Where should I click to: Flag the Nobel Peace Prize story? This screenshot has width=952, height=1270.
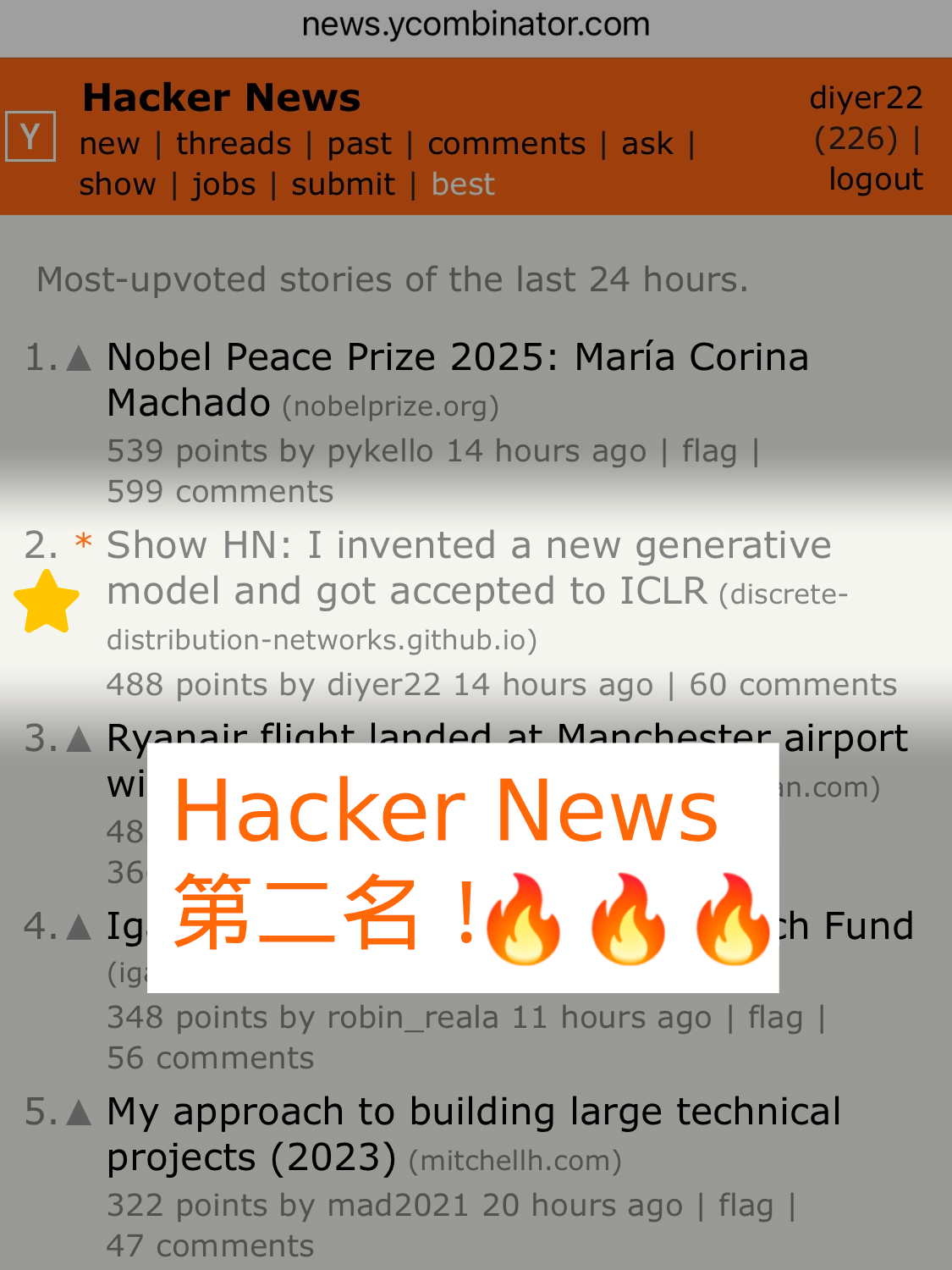click(x=709, y=451)
